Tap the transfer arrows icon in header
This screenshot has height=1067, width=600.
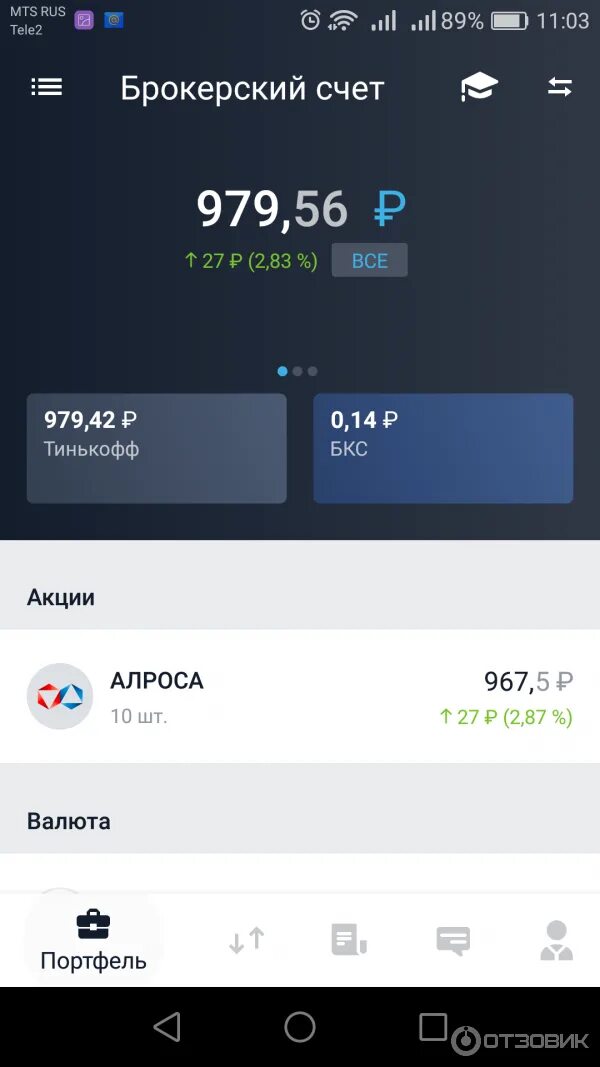point(559,87)
